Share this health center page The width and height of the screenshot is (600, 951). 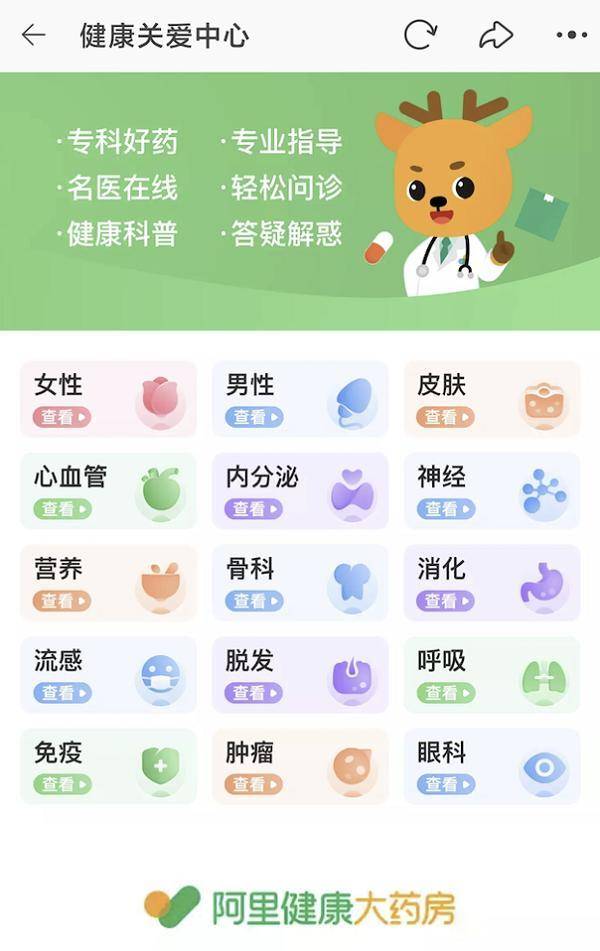(496, 36)
